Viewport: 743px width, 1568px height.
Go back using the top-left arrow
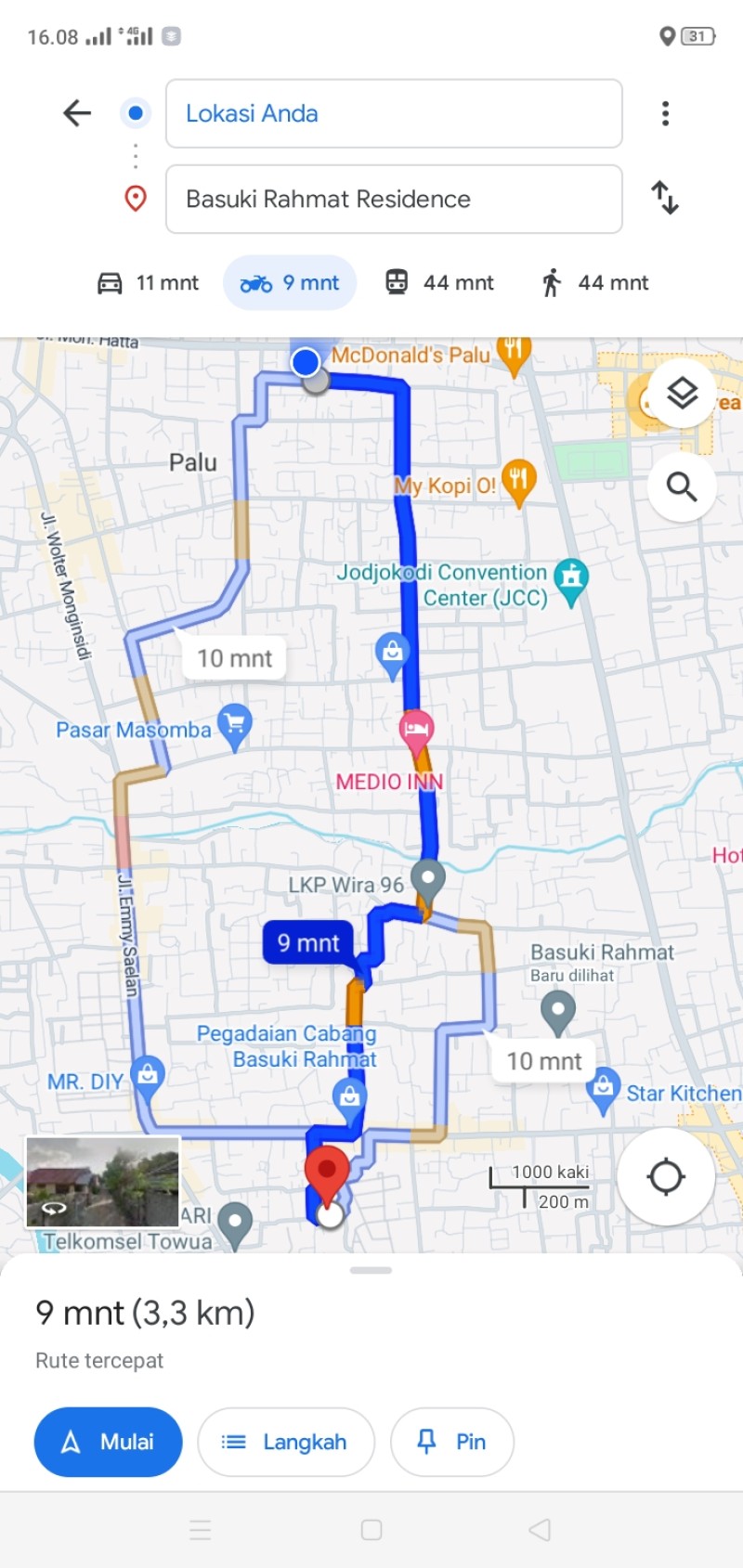(77, 113)
